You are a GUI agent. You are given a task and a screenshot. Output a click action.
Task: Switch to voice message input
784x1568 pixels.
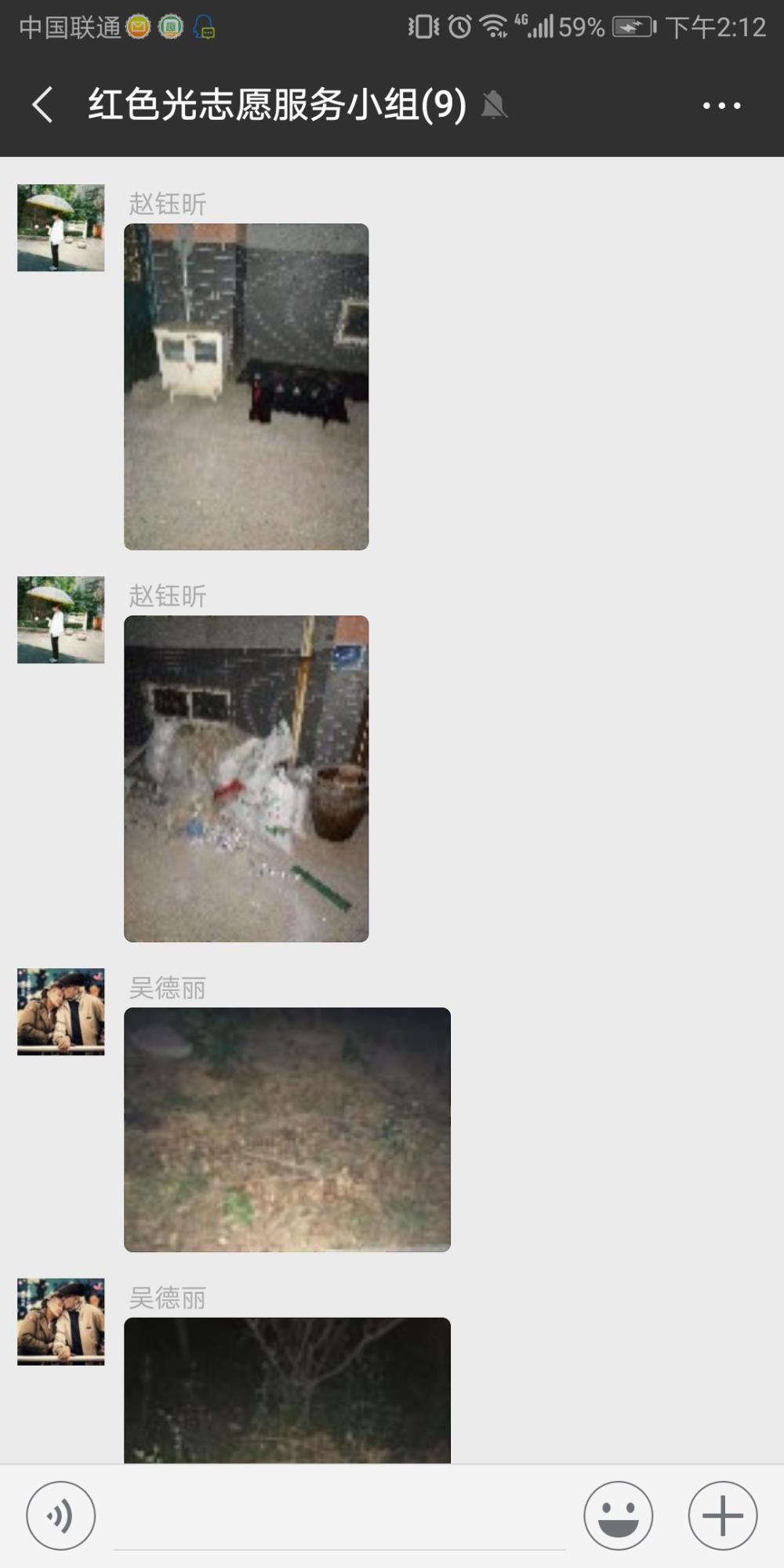pyautogui.click(x=61, y=1515)
